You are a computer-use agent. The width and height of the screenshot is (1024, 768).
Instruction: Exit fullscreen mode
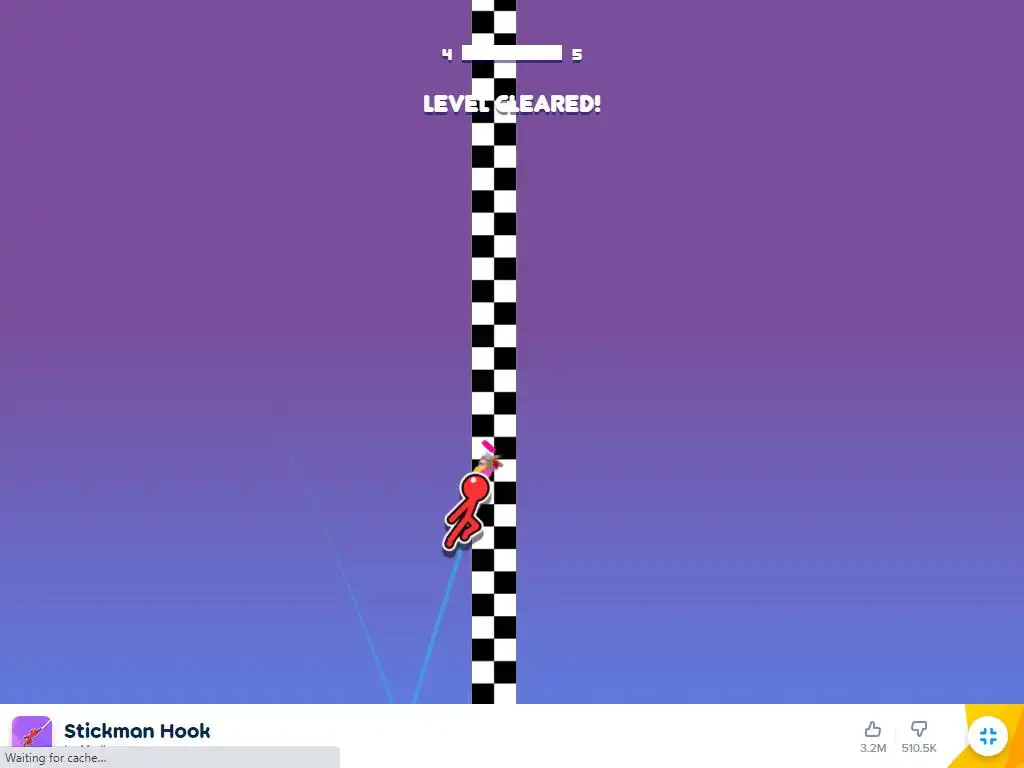988,737
